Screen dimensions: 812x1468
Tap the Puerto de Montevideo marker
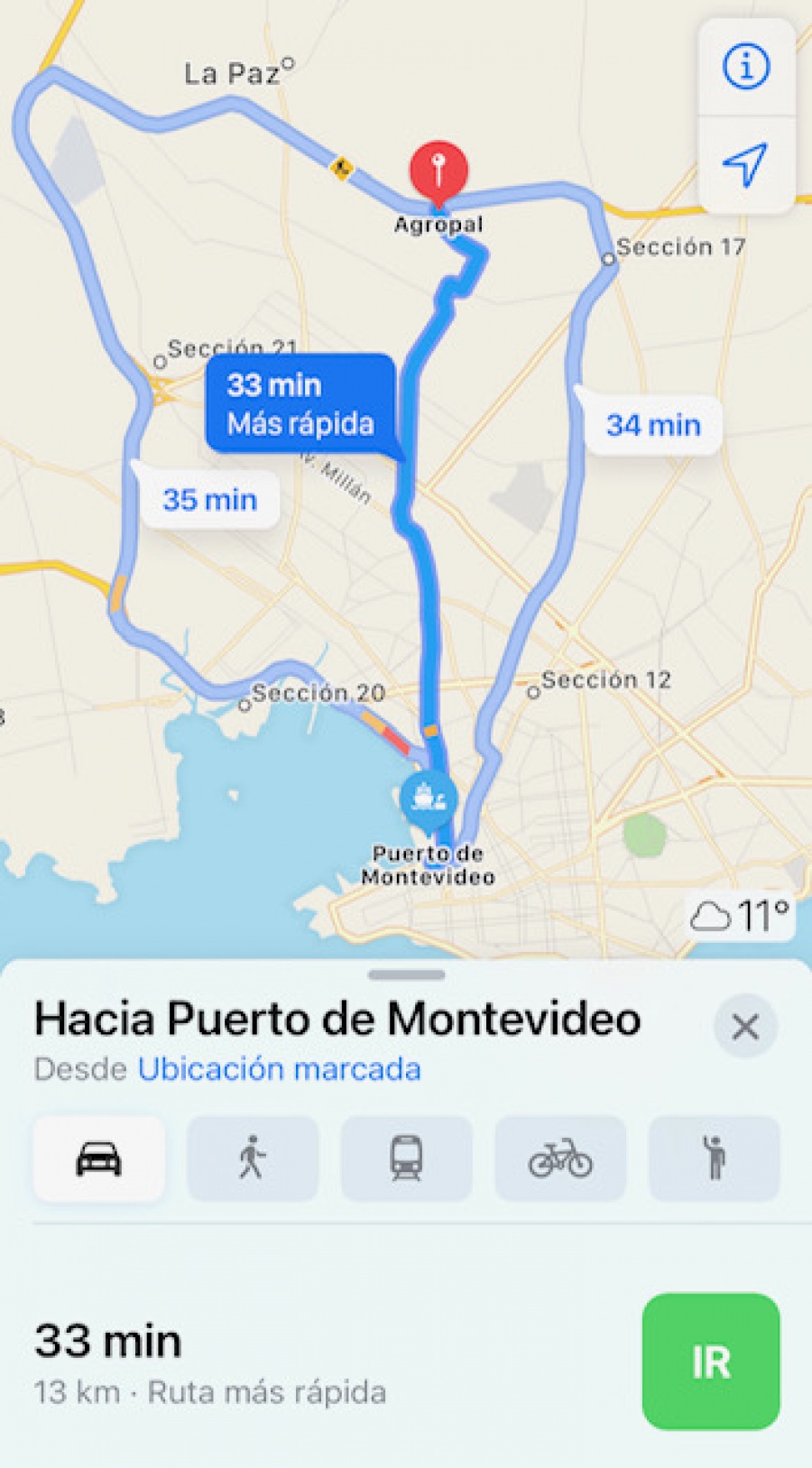pyautogui.click(x=429, y=799)
